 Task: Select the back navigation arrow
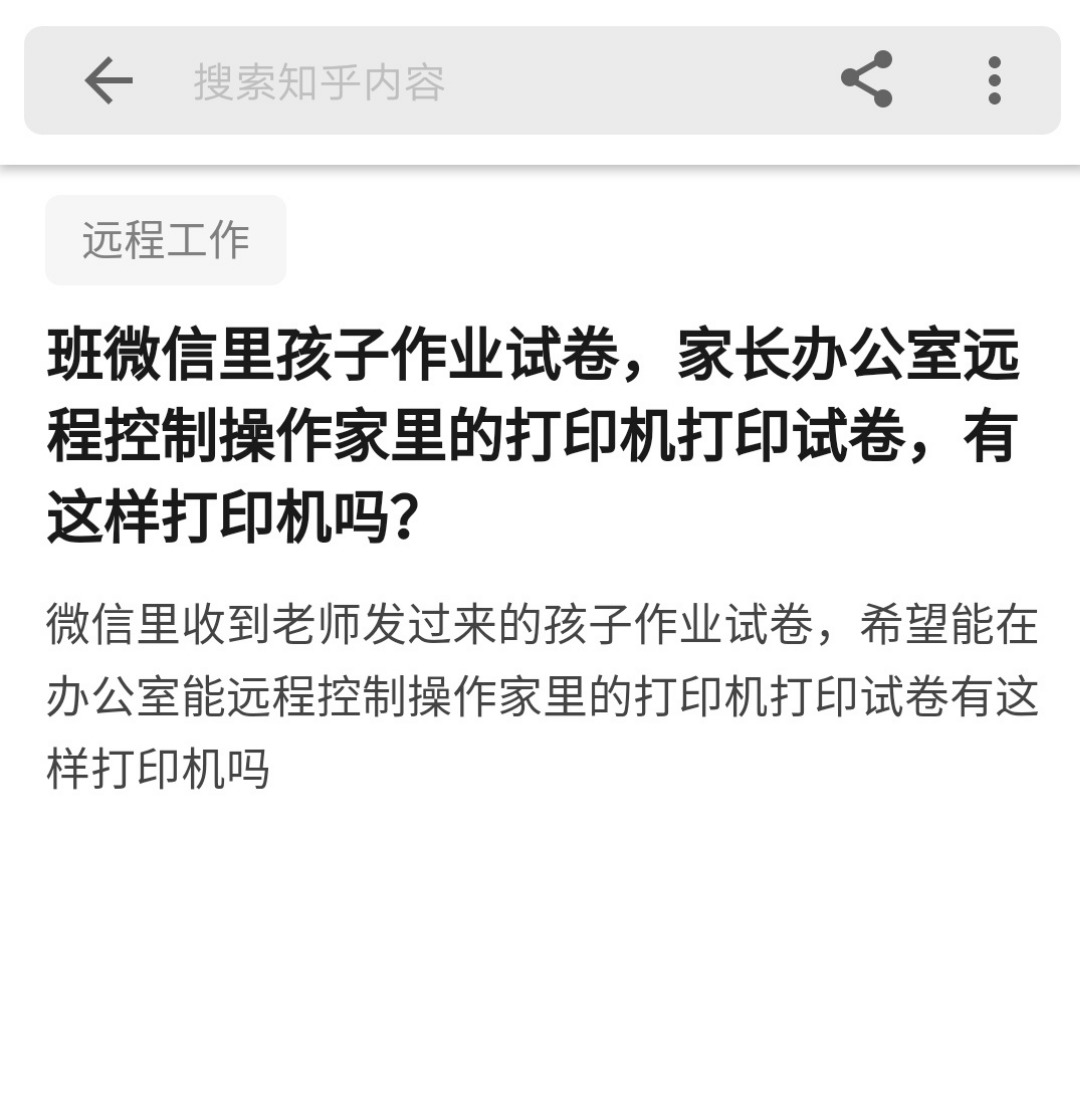point(107,81)
